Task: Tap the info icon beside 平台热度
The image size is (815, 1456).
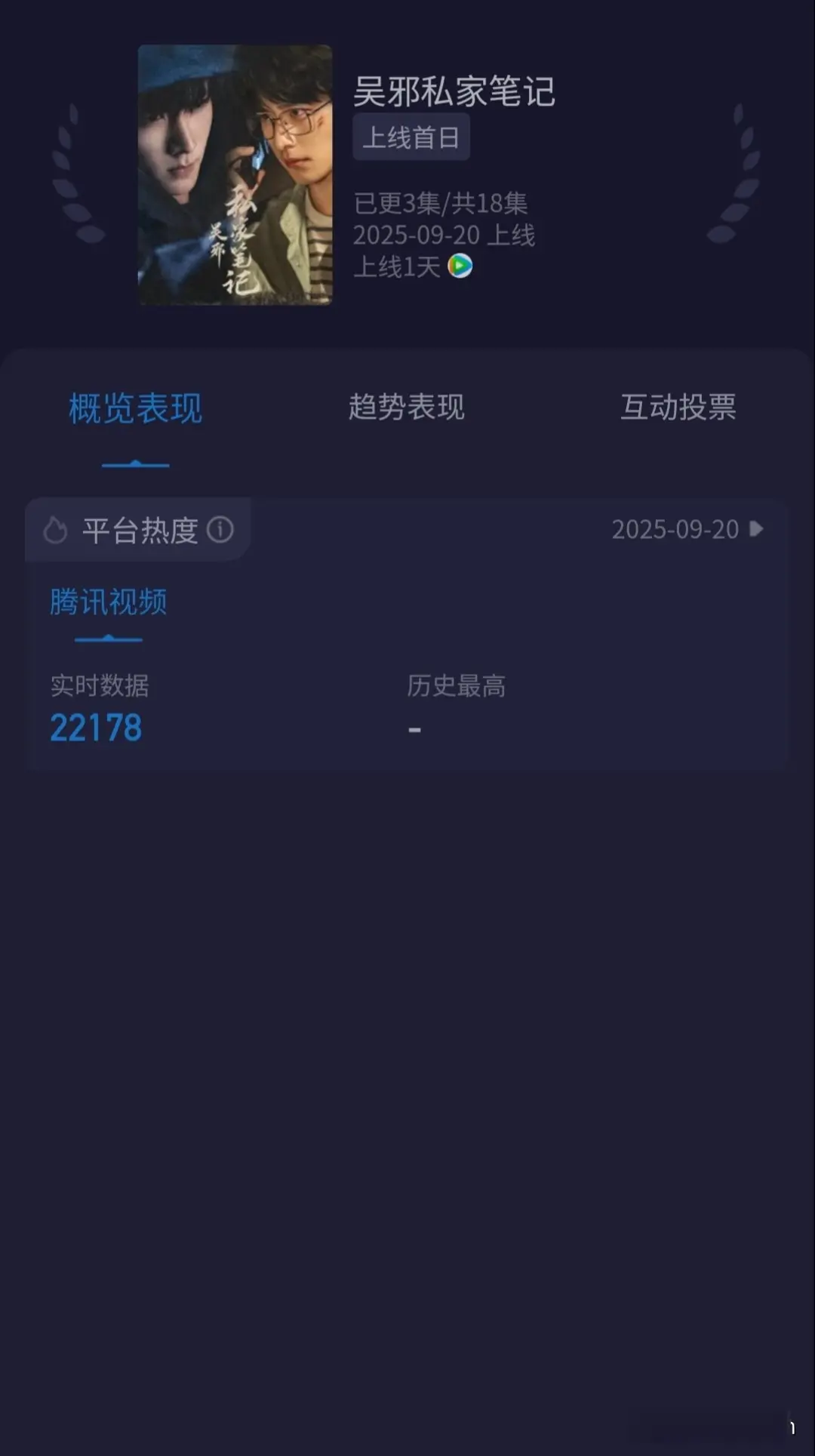Action: [220, 530]
